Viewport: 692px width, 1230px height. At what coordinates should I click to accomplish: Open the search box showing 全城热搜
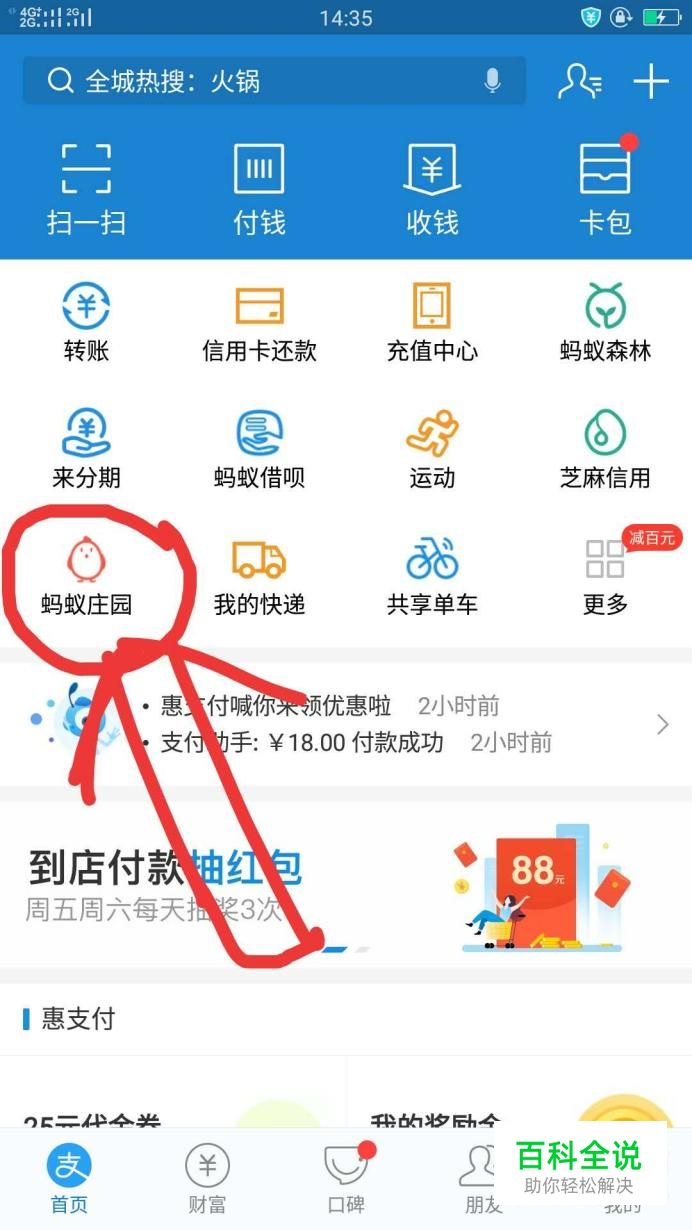tap(274, 81)
